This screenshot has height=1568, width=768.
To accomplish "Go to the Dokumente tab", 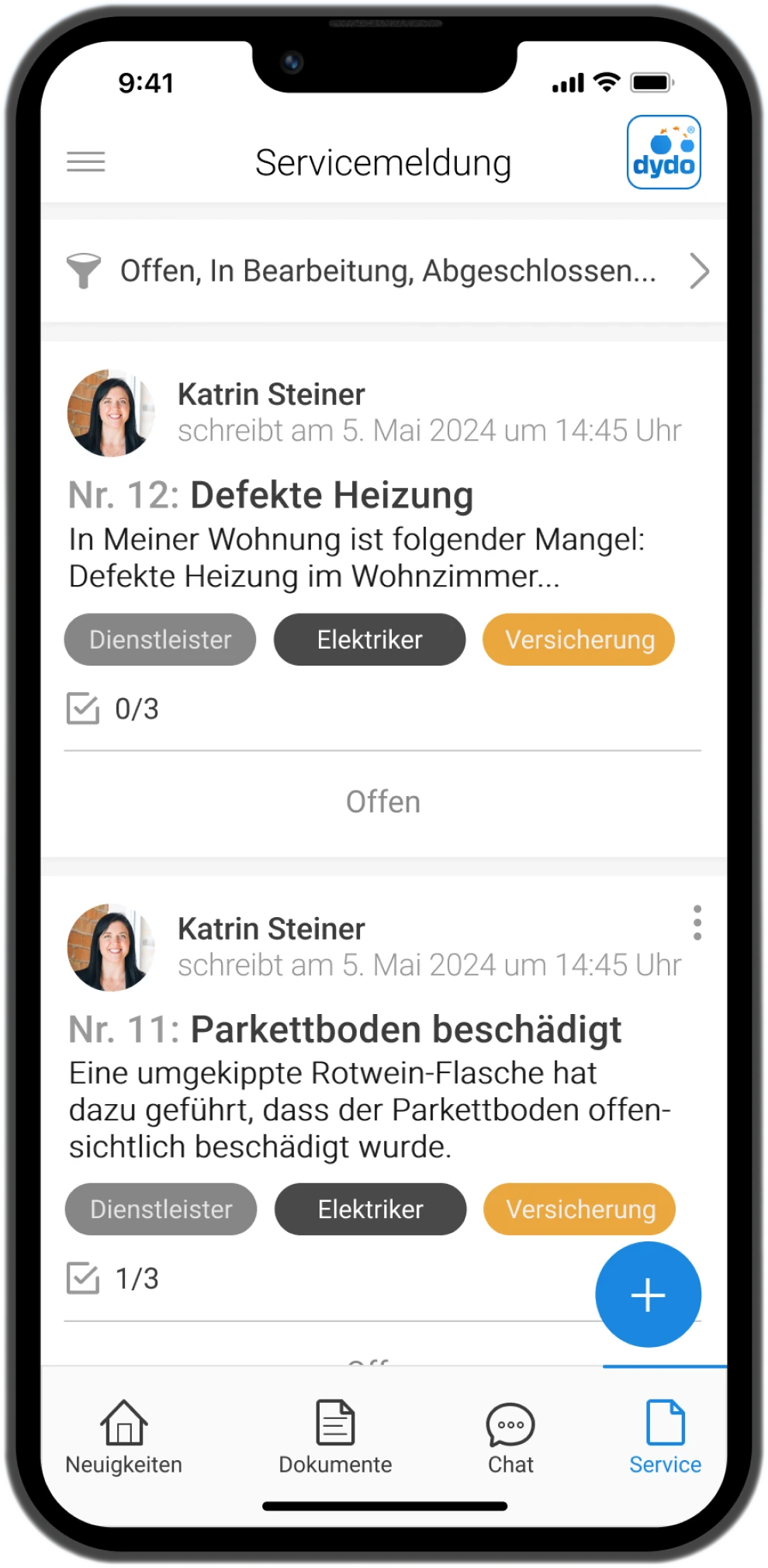I will [x=335, y=1438].
